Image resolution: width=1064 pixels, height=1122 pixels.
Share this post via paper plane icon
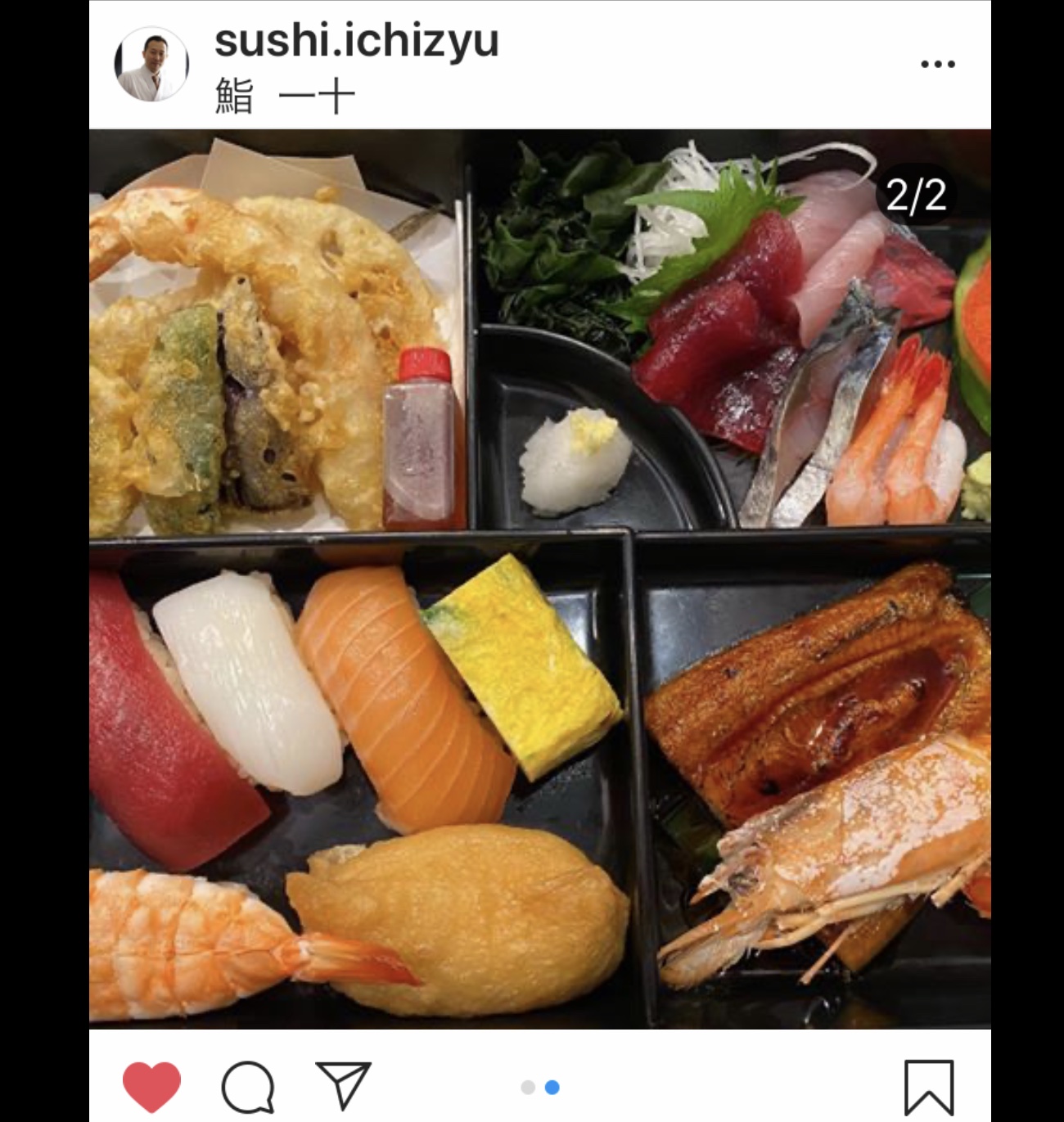(343, 1086)
